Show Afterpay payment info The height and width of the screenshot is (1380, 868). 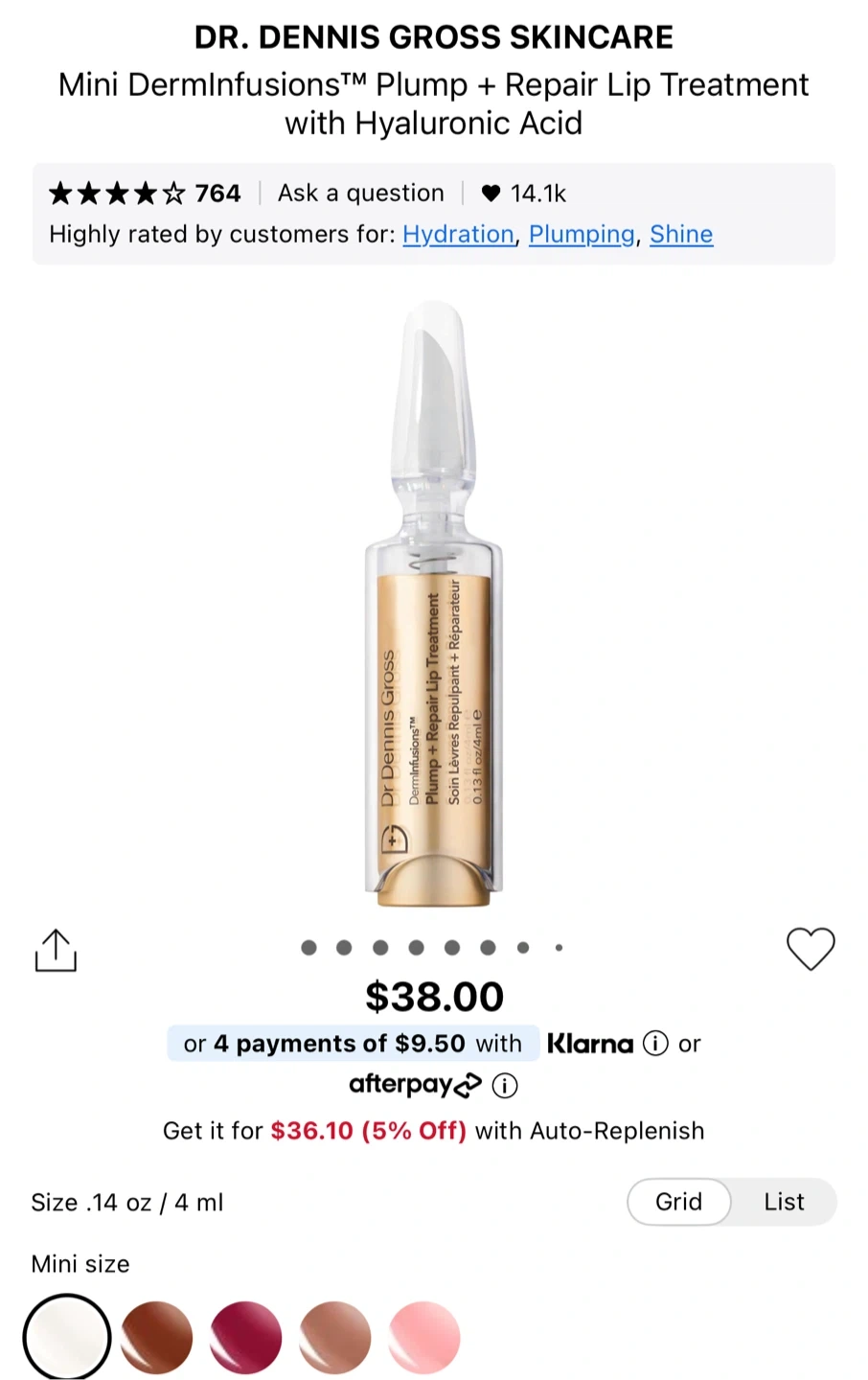[x=505, y=1086]
